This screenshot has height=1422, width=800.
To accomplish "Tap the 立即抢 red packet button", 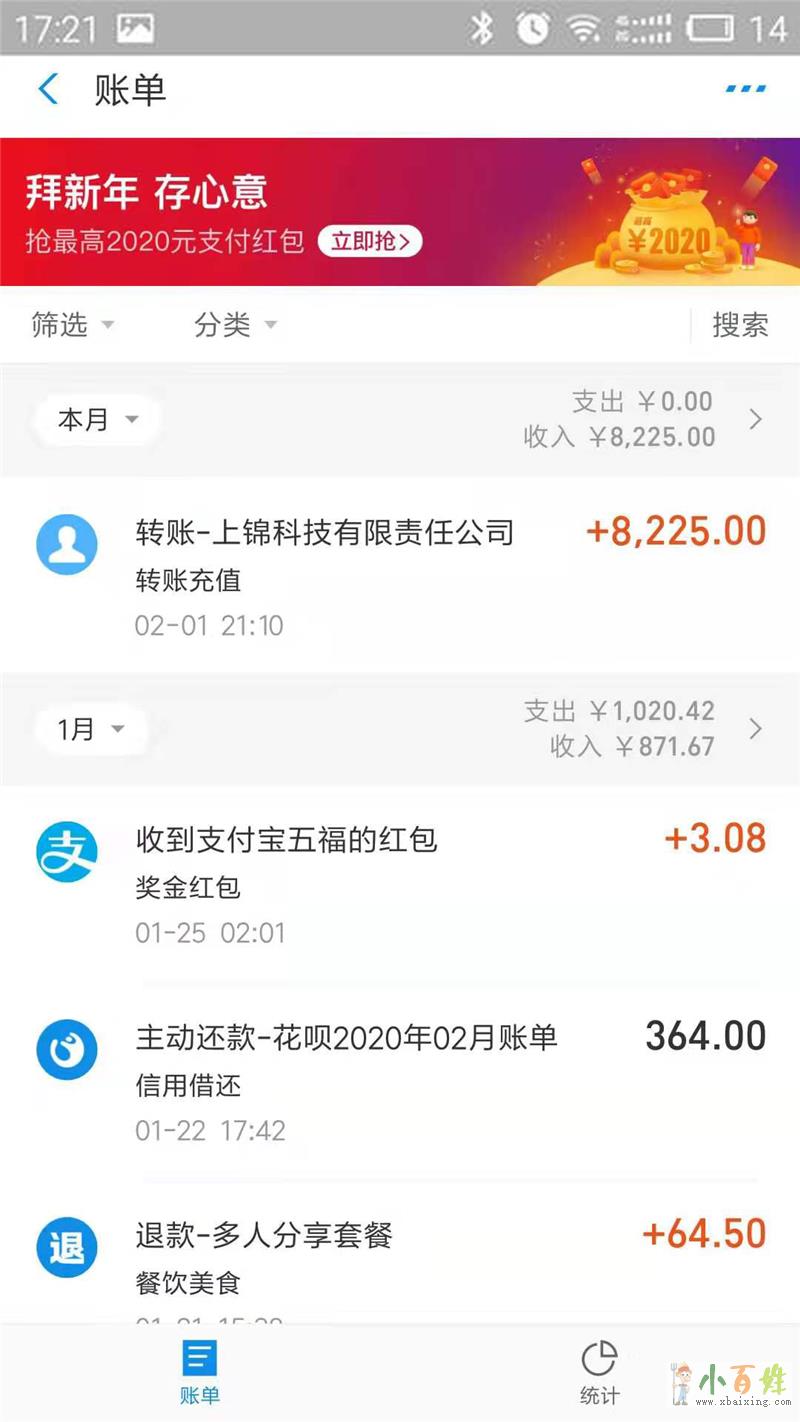I will (370, 241).
